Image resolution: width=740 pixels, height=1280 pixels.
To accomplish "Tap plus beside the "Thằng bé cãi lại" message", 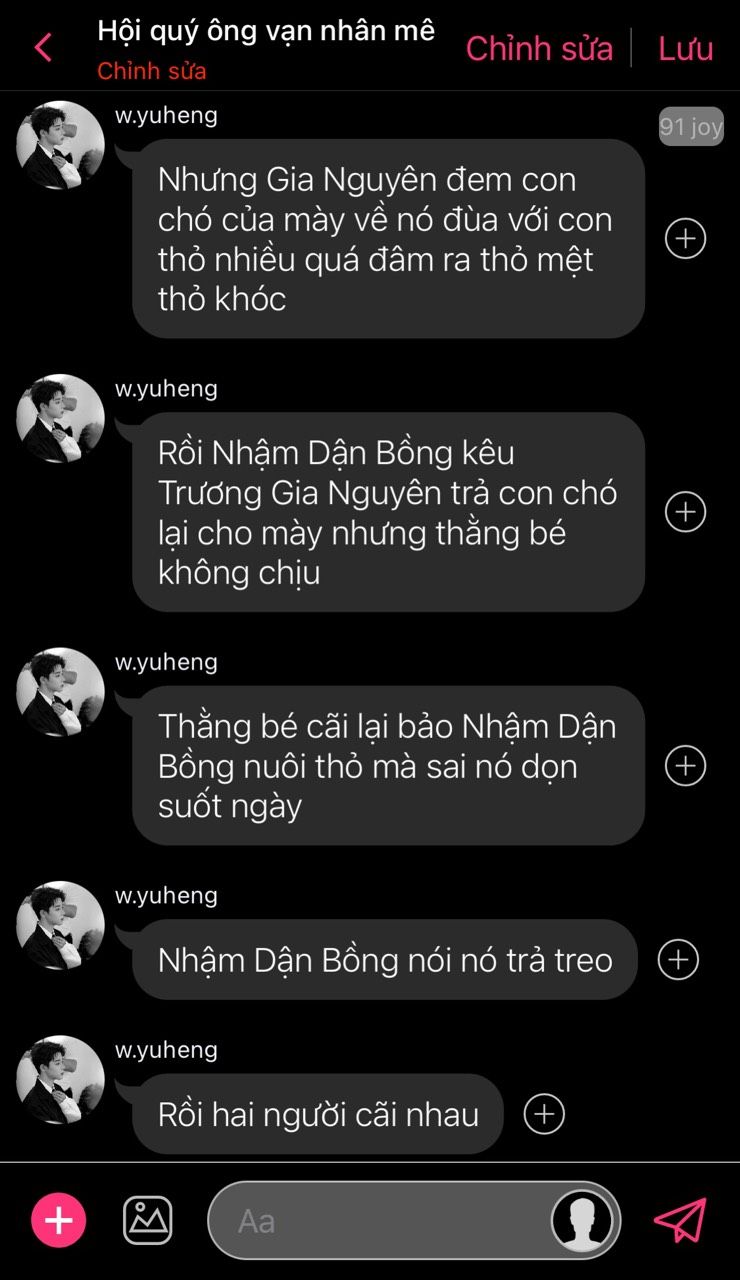I will [x=686, y=766].
